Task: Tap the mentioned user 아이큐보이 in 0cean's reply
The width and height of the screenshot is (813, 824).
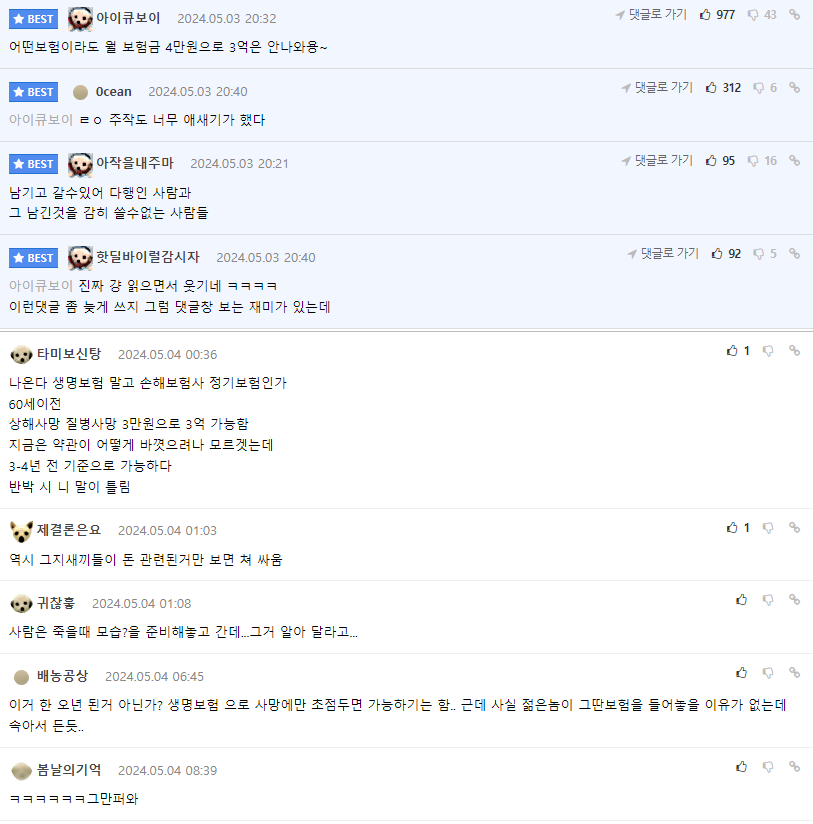Action: [x=41, y=120]
